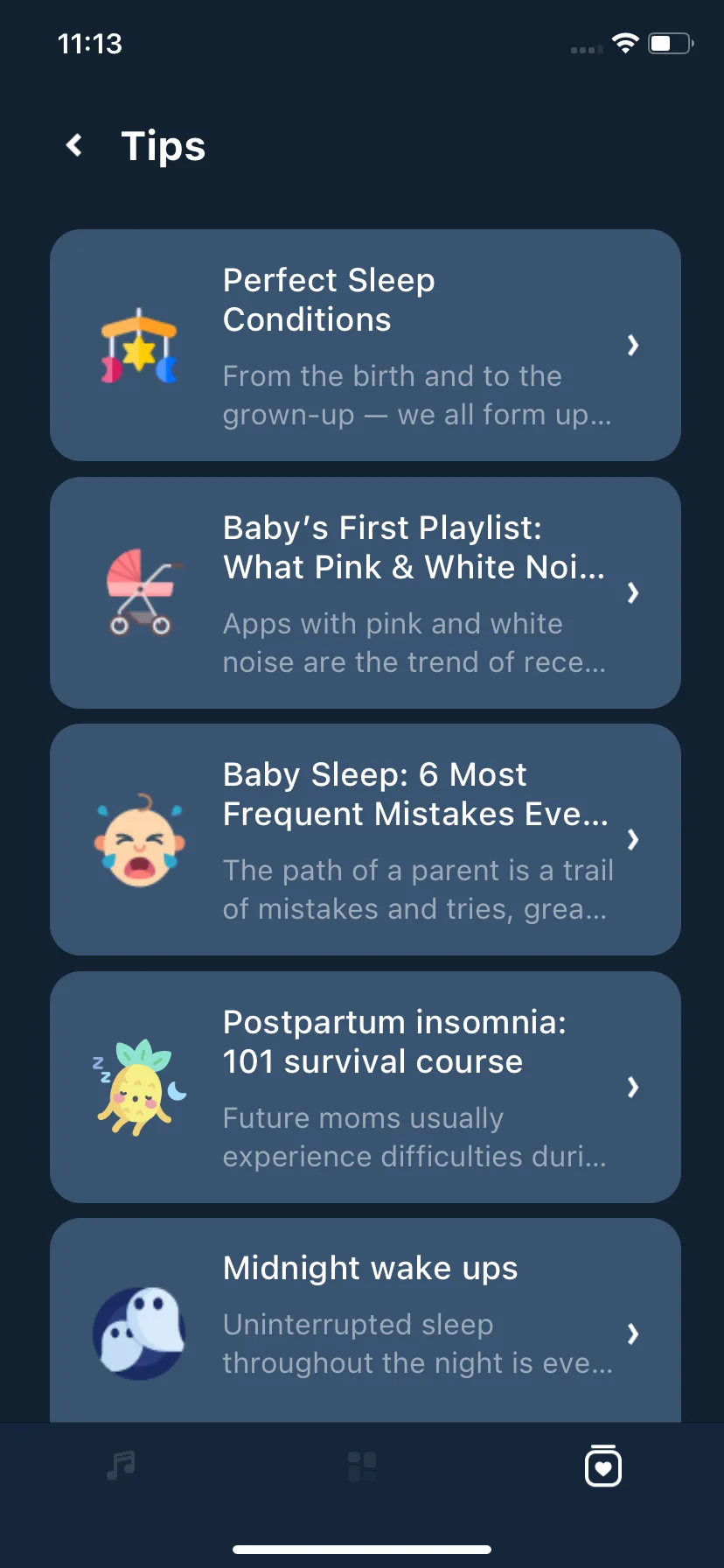Screen dimensions: 724x1568
Task: Read Baby Sleep: 6 Most Frequent Mistakes
Action: [x=365, y=839]
